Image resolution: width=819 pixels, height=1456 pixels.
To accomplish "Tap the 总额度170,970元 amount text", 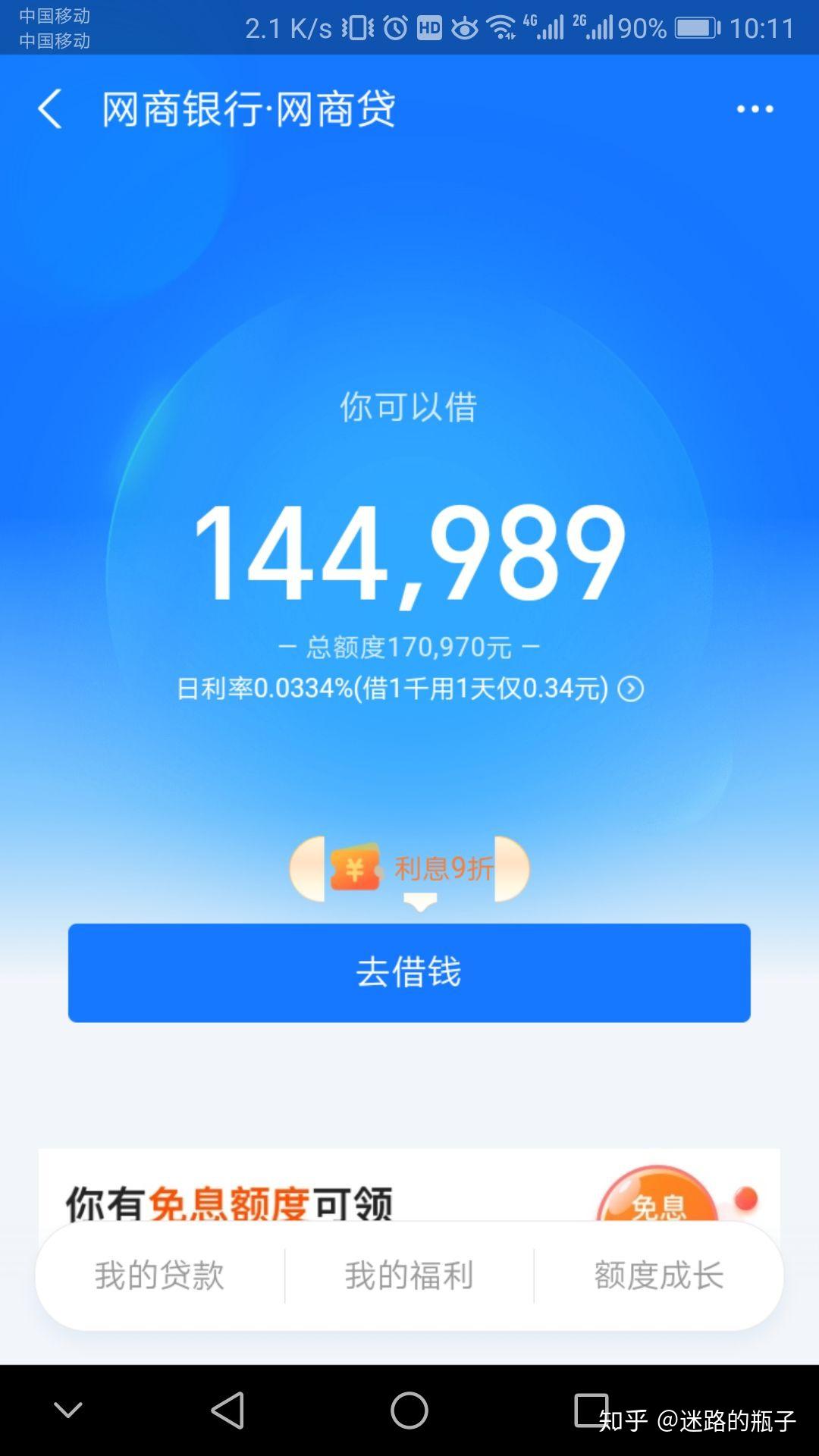I will tap(409, 645).
